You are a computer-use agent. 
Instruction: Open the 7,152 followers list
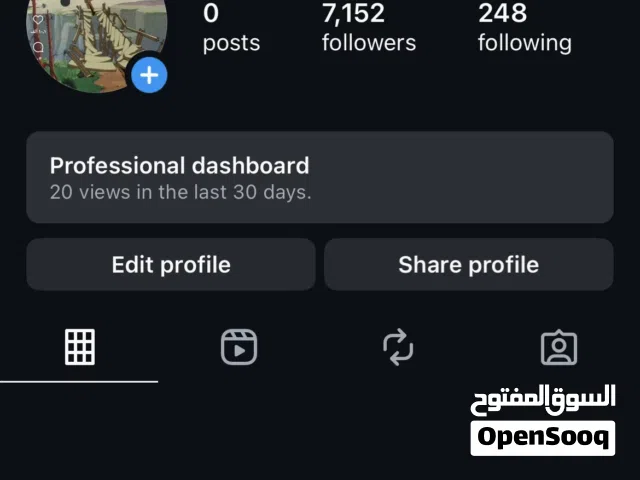(369, 28)
